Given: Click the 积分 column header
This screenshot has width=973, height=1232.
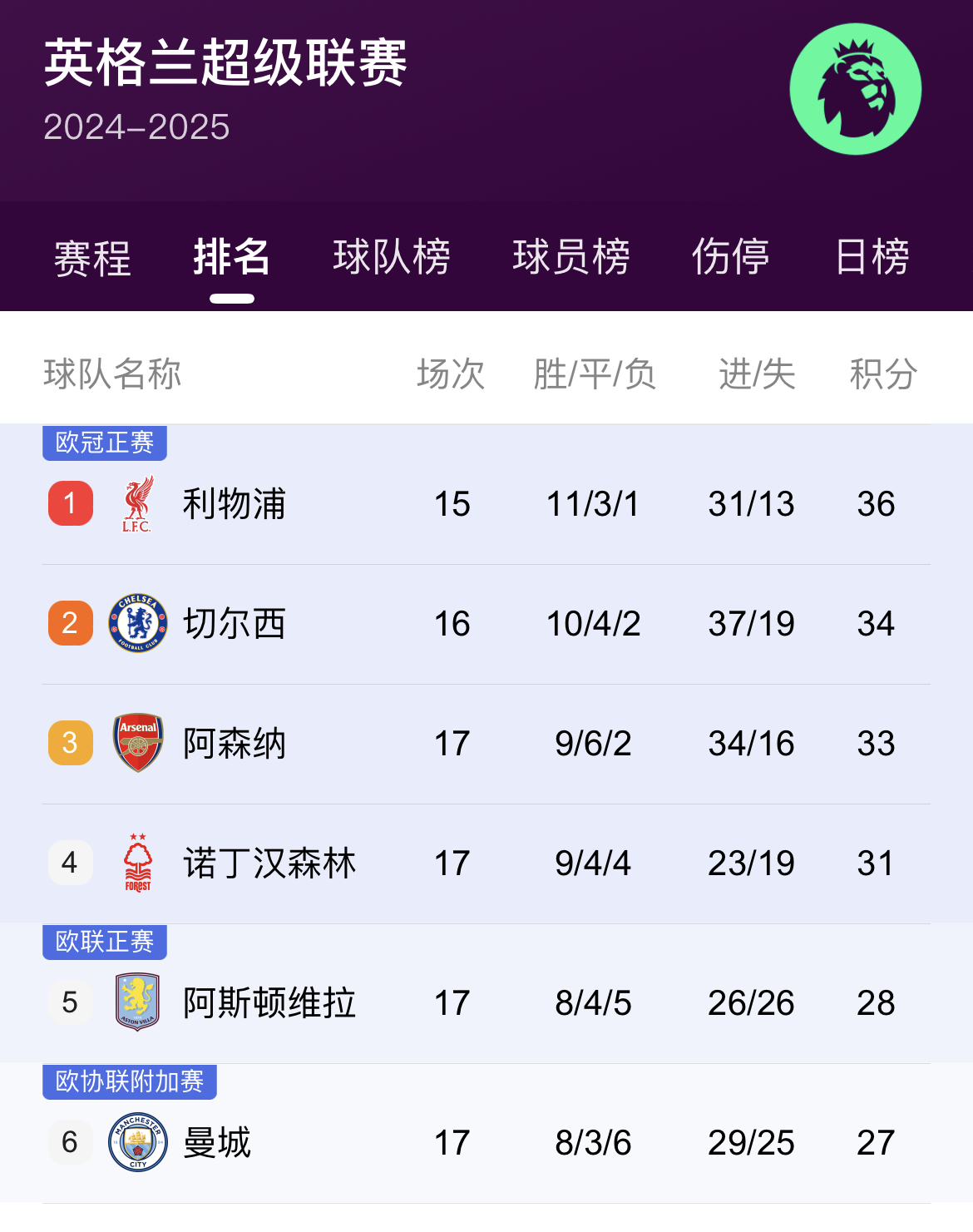Looking at the screenshot, I should pos(880,374).
